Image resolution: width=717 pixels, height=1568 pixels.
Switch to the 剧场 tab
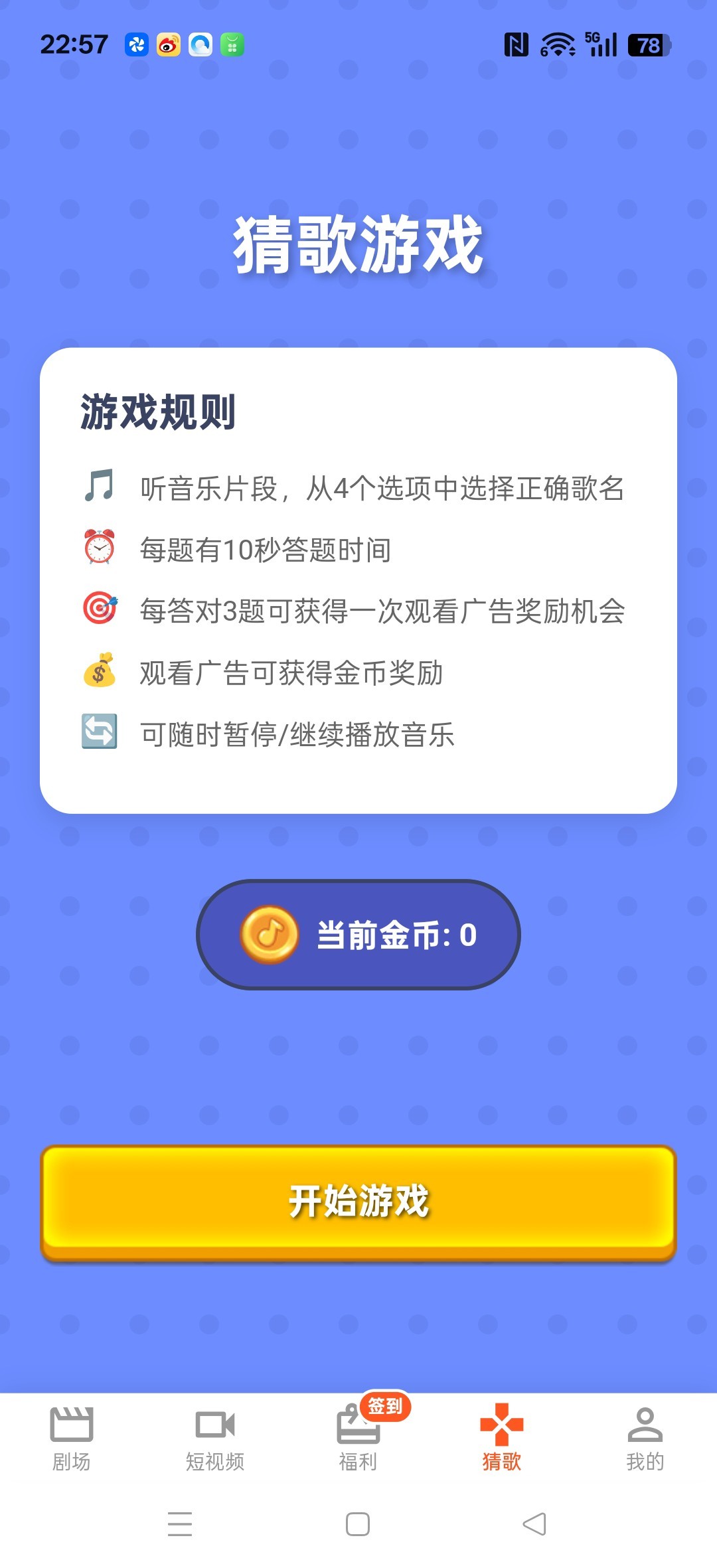click(72, 1441)
